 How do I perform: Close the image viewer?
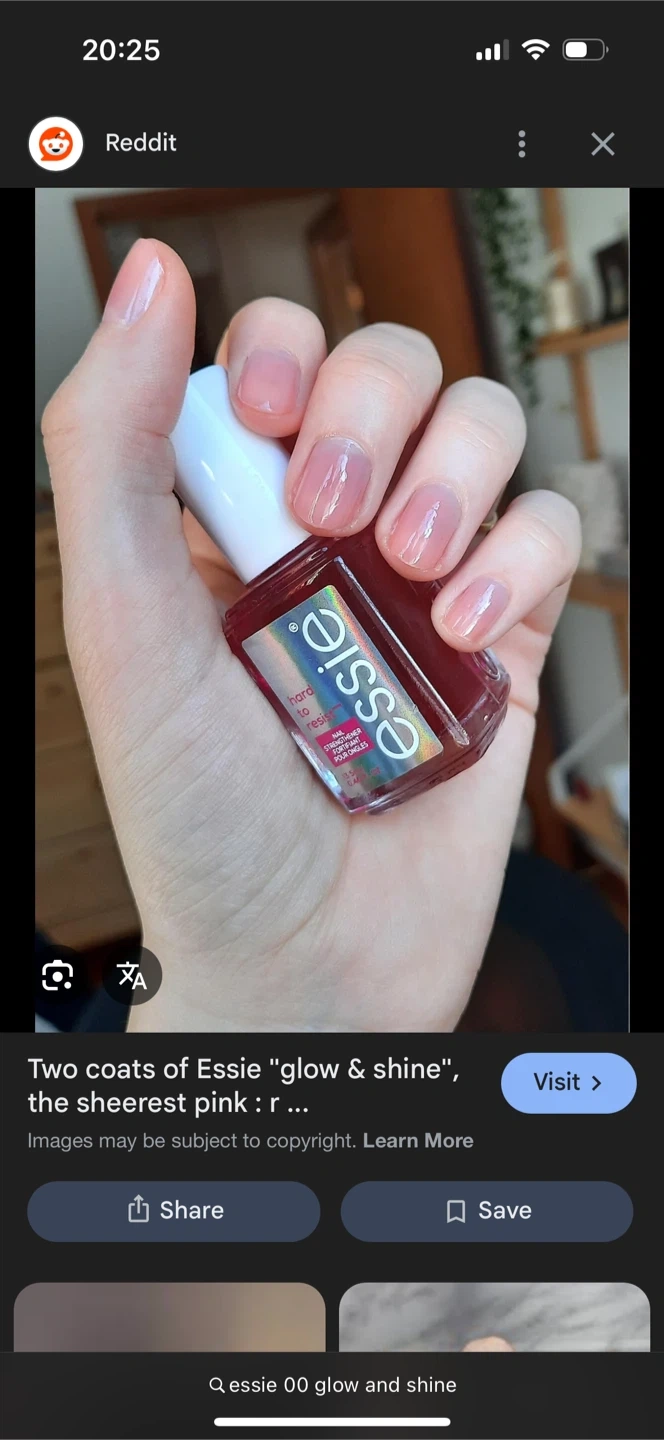(602, 144)
